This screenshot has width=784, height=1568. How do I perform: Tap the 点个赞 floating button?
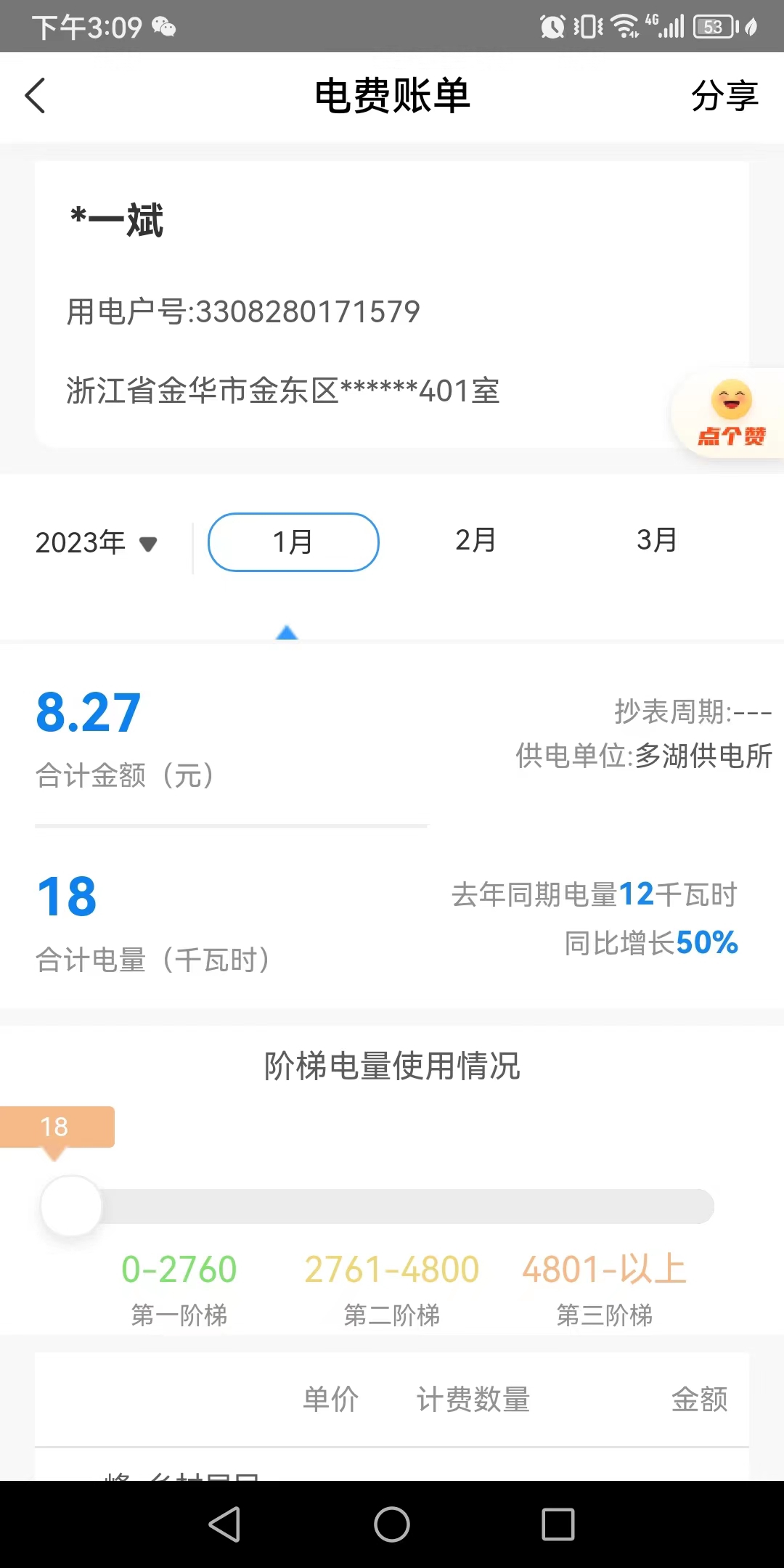(x=731, y=414)
